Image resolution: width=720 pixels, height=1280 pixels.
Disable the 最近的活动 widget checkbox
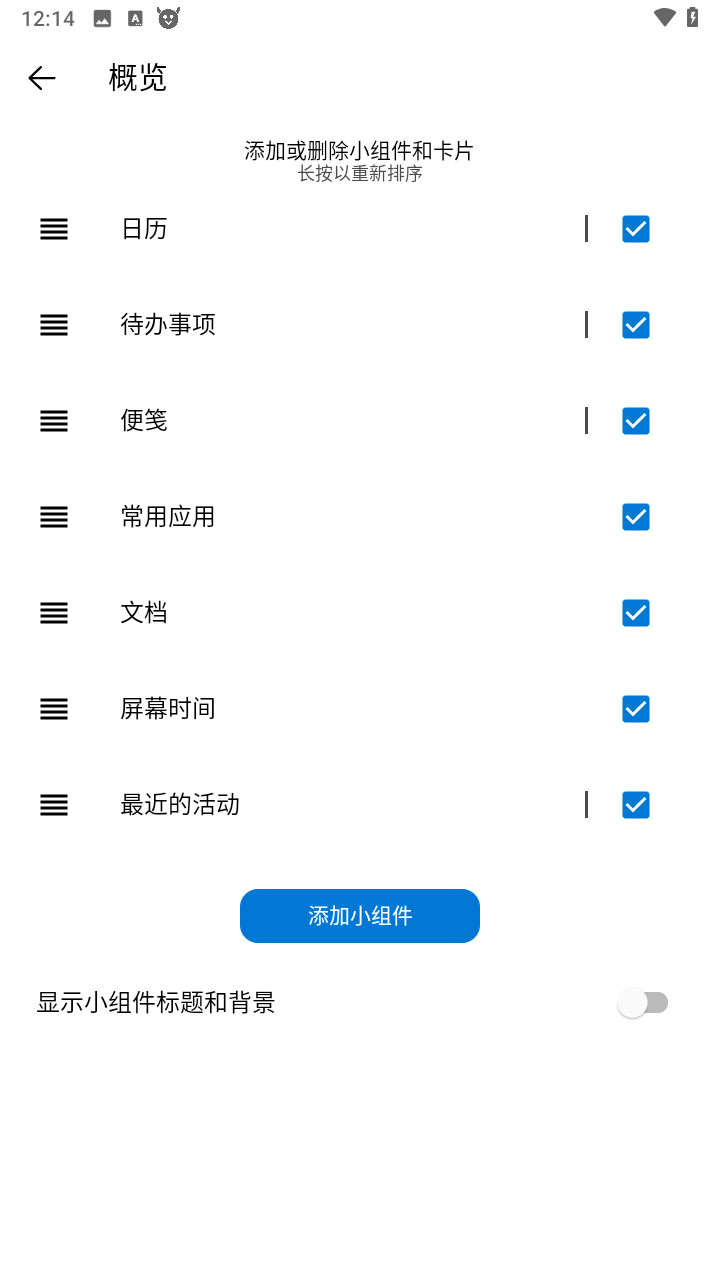pyautogui.click(x=636, y=805)
